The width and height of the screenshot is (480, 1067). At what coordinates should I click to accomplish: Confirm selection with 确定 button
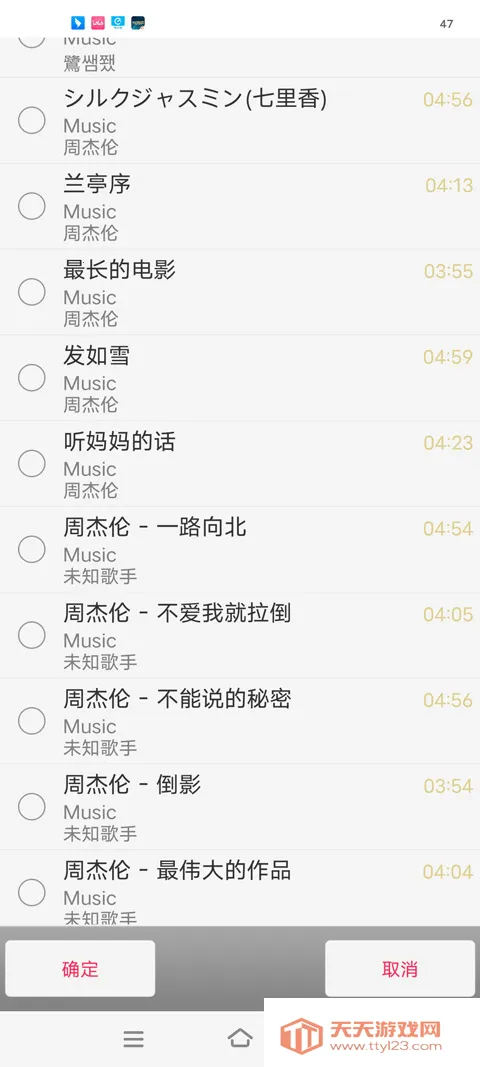(x=80, y=969)
